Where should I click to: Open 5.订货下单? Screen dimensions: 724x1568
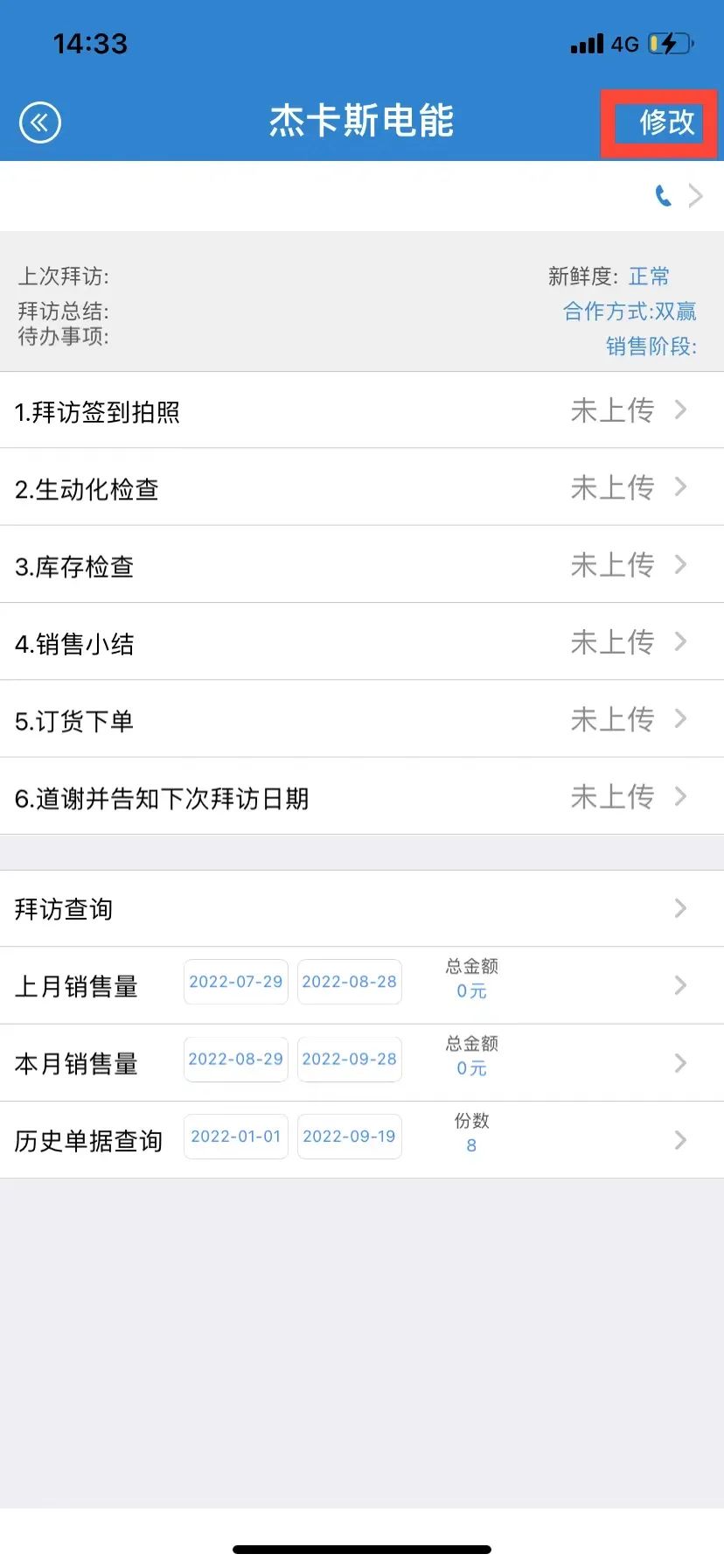pos(362,719)
